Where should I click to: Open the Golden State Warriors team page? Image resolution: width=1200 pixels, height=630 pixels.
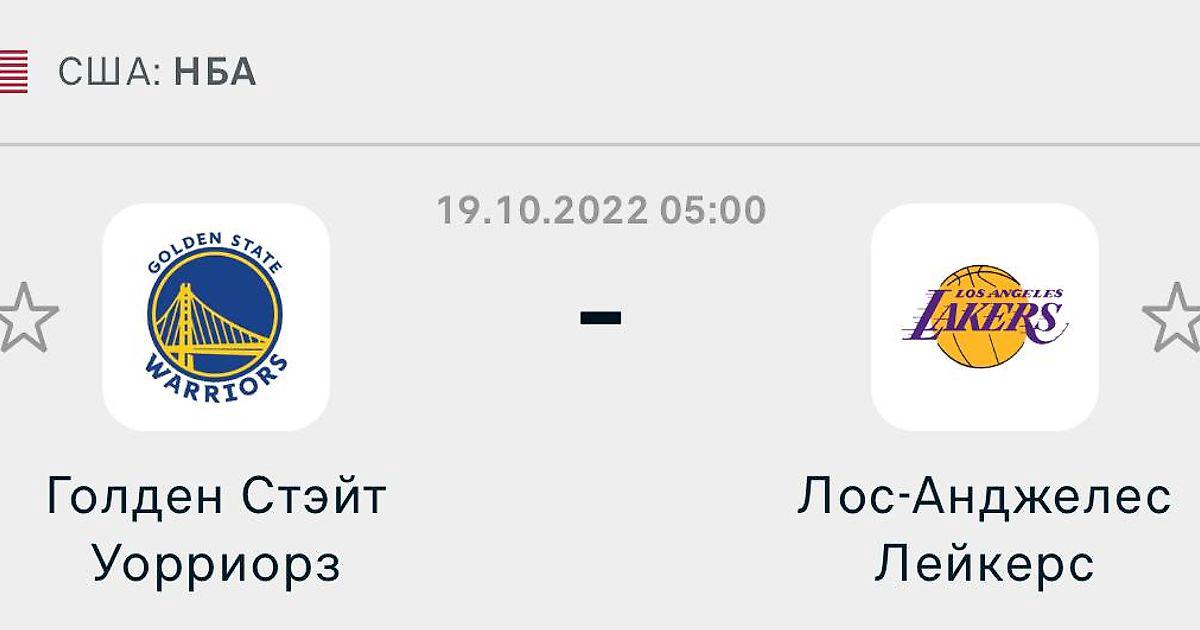[x=216, y=317]
